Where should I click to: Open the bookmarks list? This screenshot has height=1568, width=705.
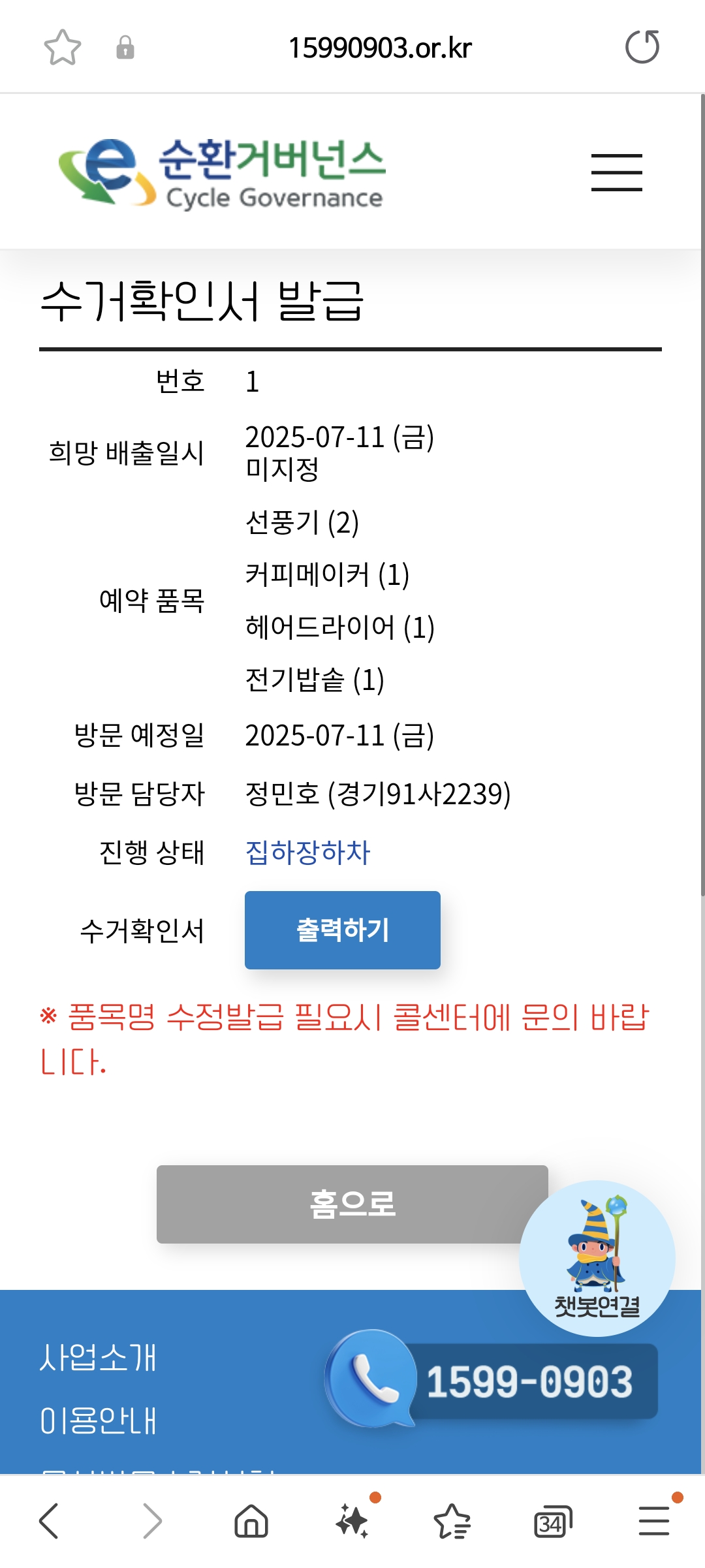click(x=452, y=1521)
